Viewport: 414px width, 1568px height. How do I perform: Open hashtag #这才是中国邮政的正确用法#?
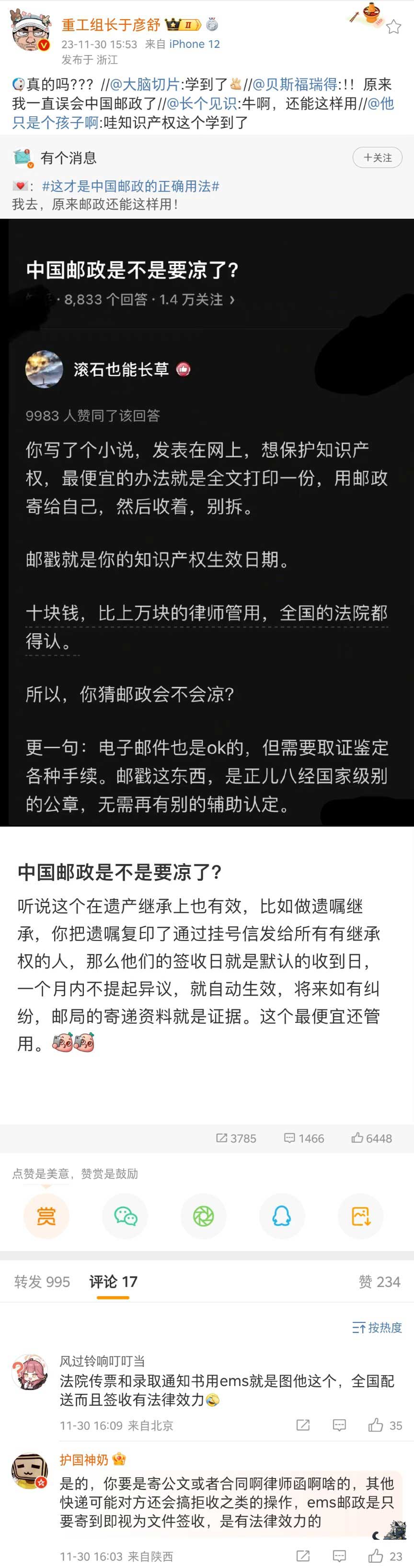tap(130, 186)
